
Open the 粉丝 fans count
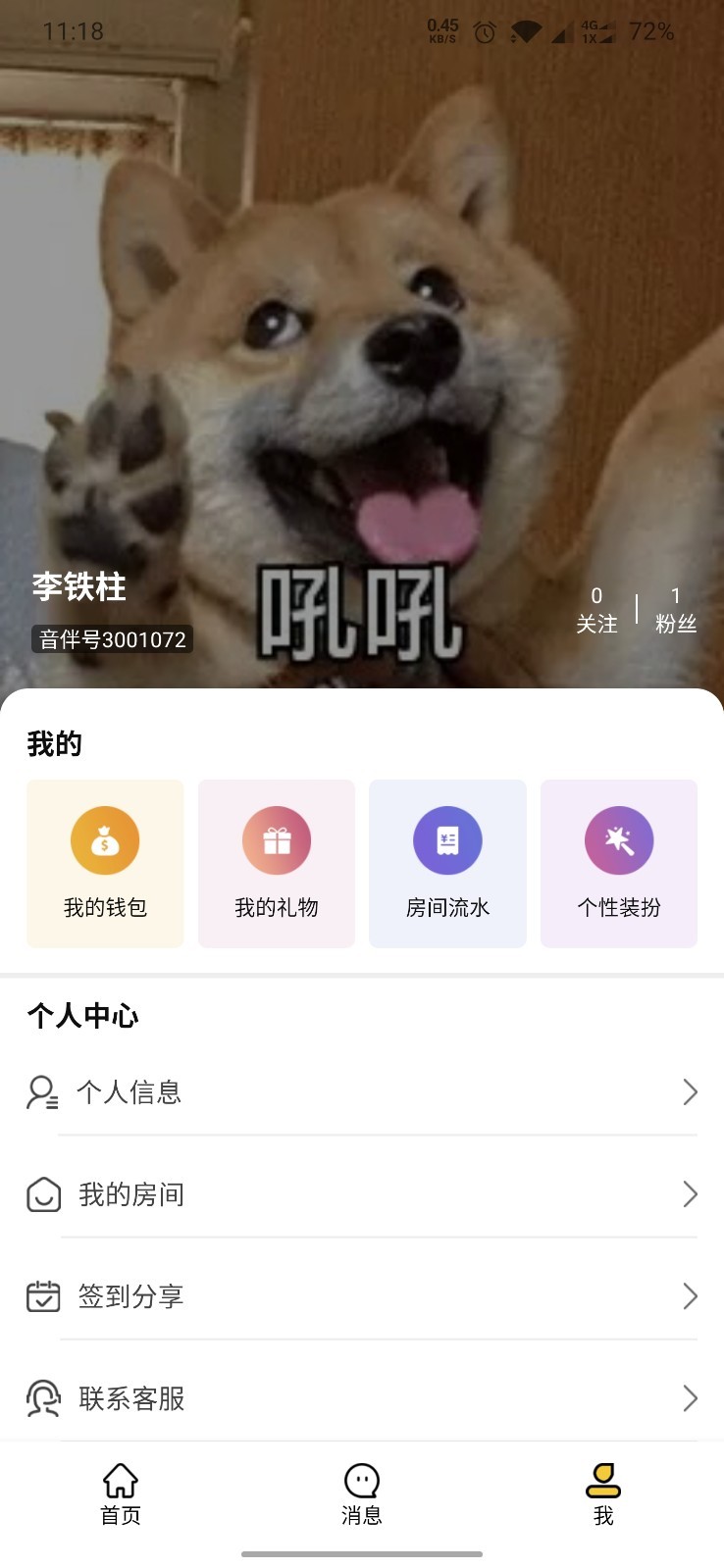[676, 610]
